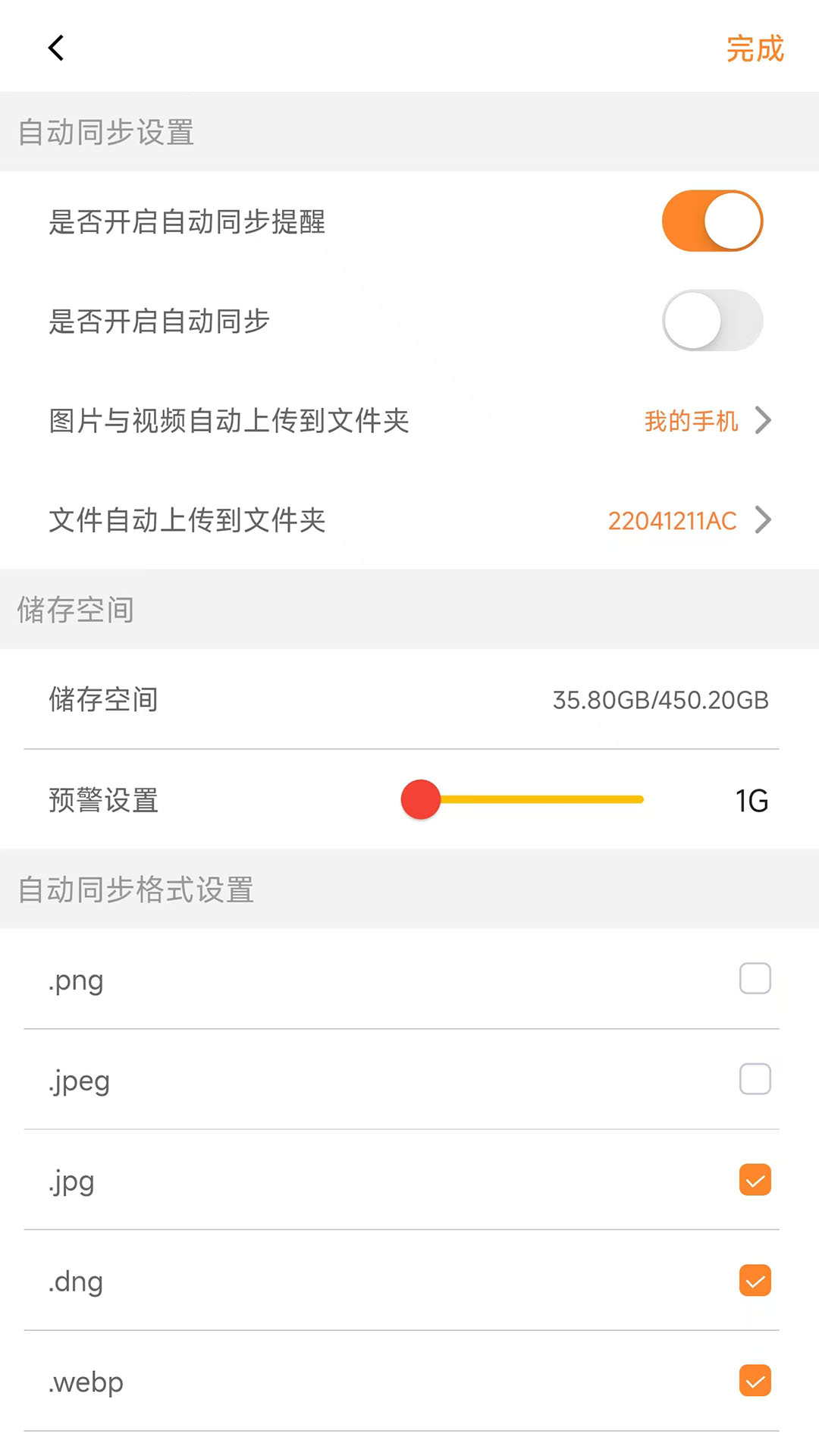Open the 我的手机 folder chevron

point(764,421)
